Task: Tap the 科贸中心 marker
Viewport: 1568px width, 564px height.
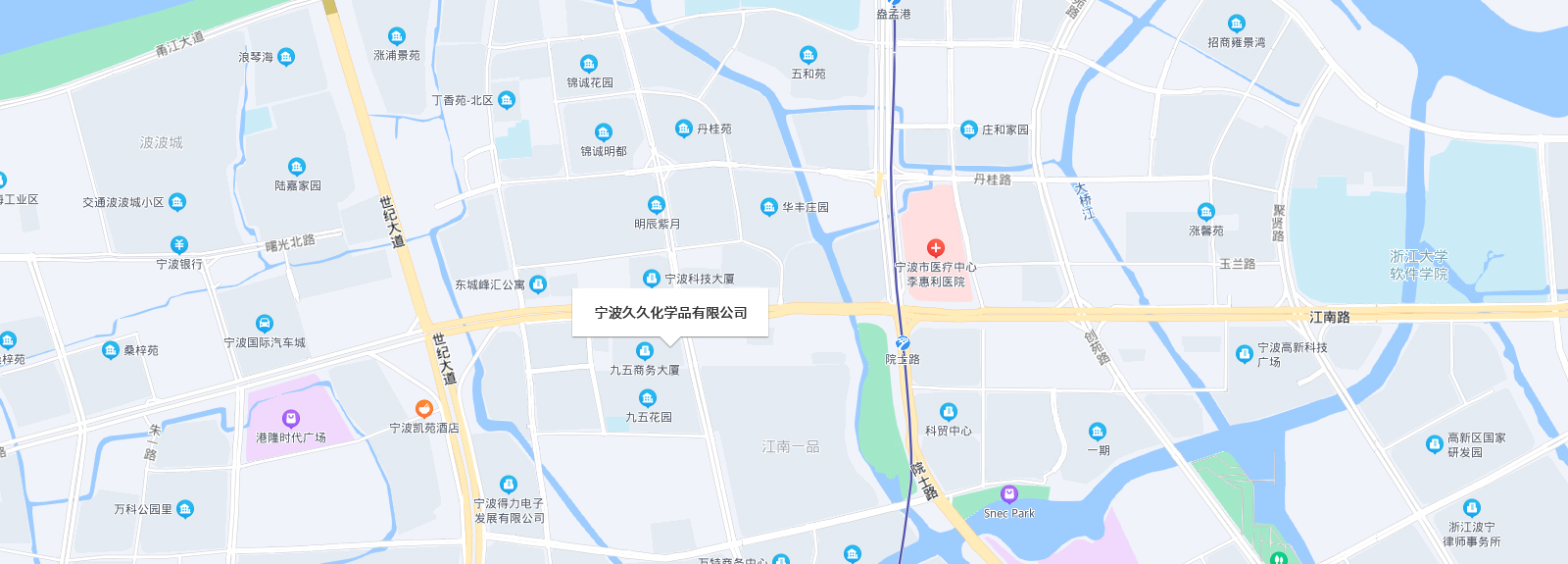Action: click(949, 412)
